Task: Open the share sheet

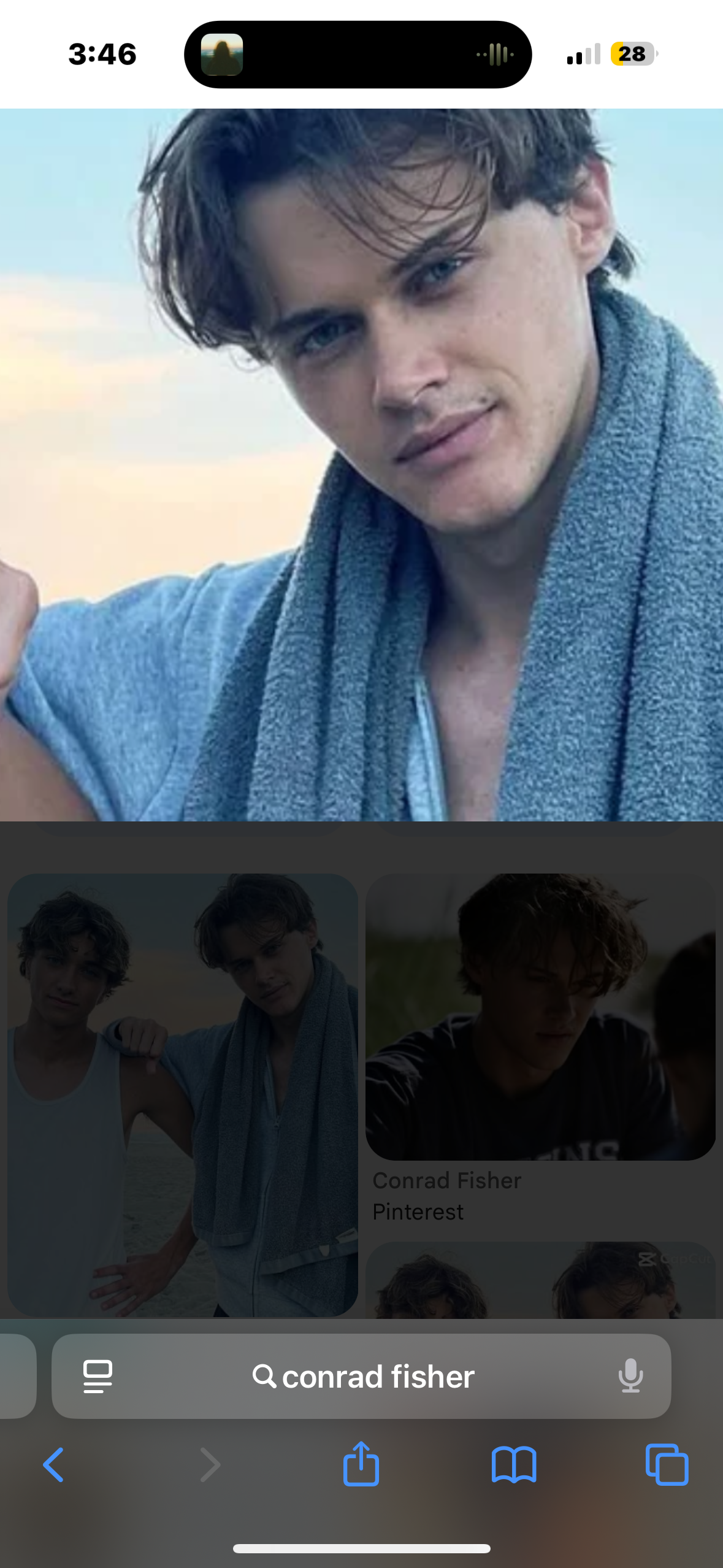Action: (x=361, y=1464)
